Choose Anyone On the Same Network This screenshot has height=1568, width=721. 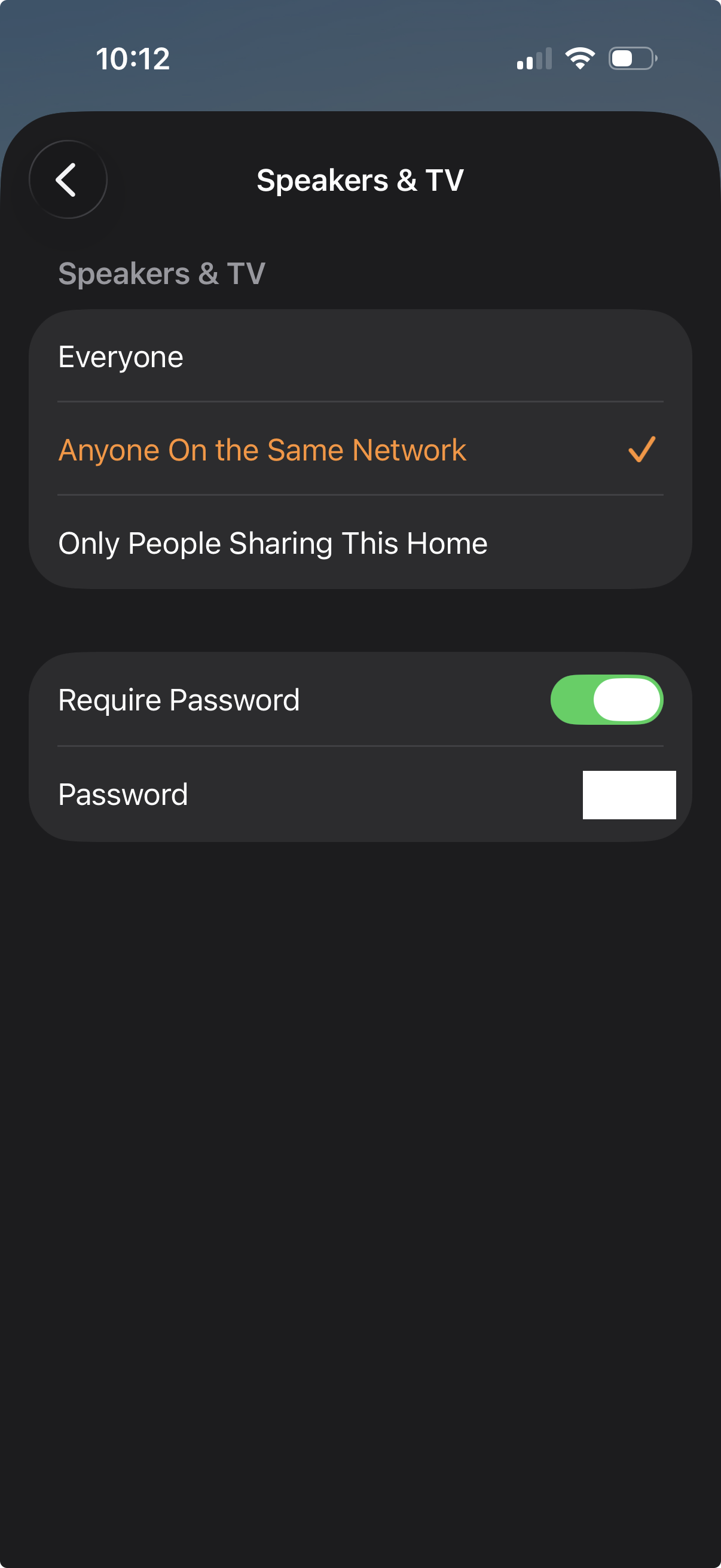359,450
